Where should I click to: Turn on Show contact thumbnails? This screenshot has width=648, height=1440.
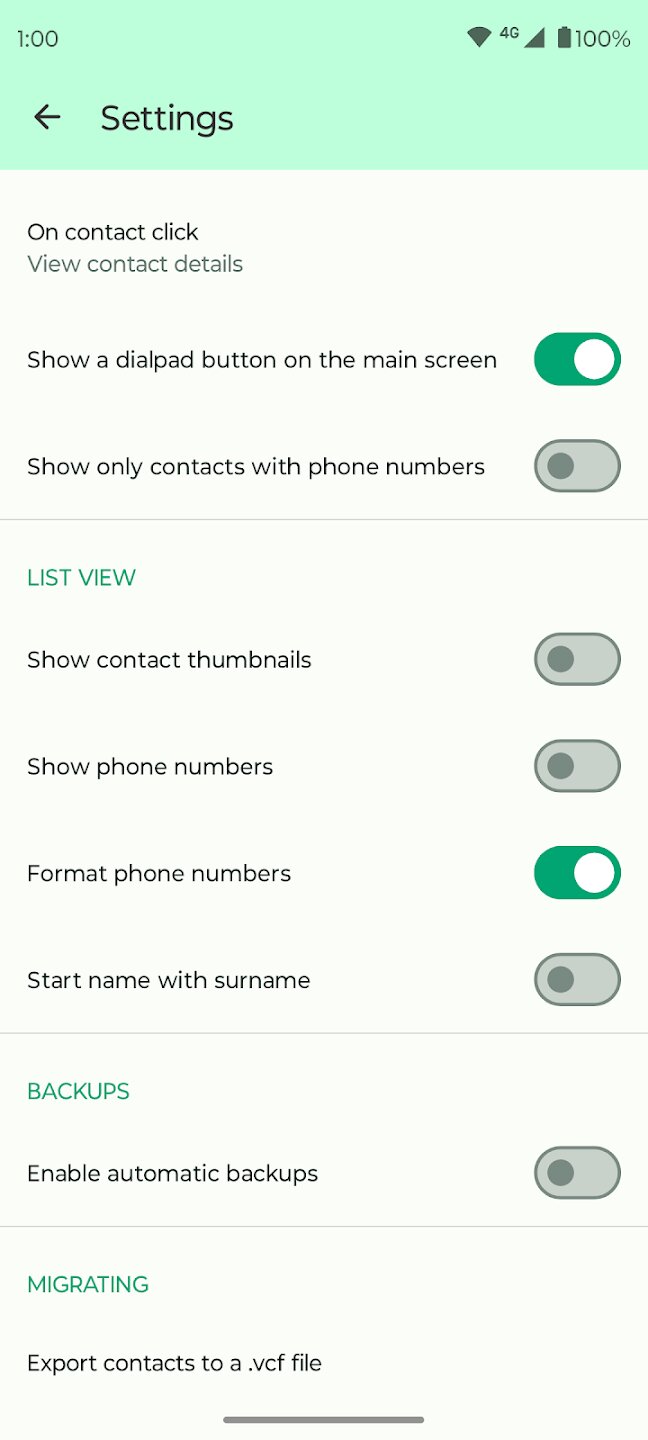coord(577,659)
